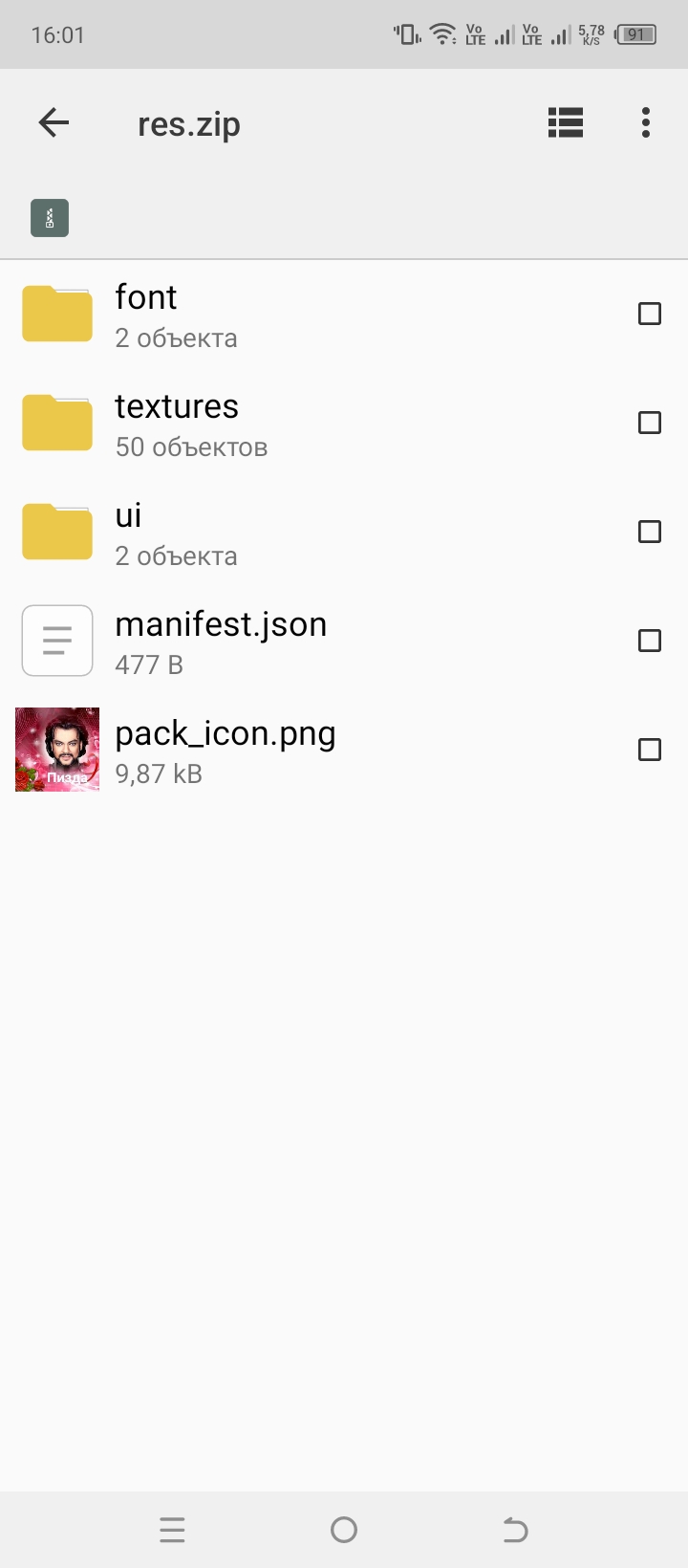Mark the ui folder checkbox

click(650, 532)
